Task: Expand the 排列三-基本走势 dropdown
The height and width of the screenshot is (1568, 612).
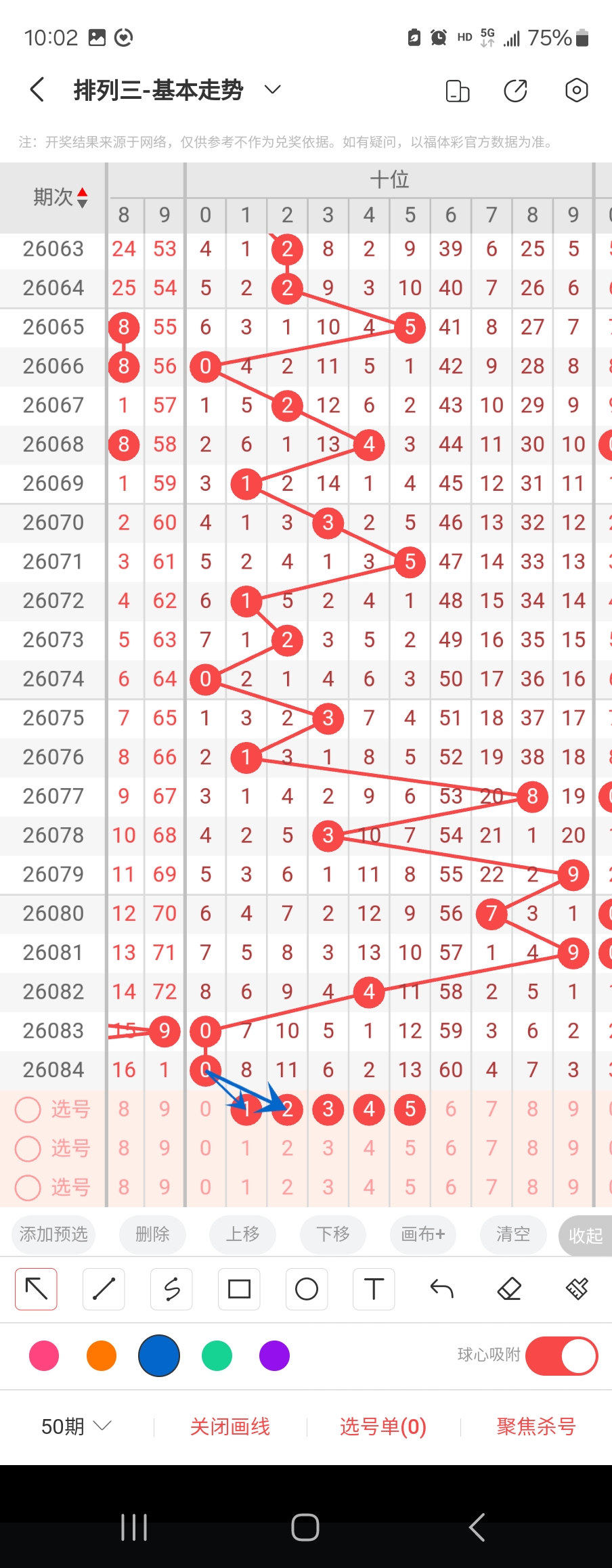Action: point(272,90)
